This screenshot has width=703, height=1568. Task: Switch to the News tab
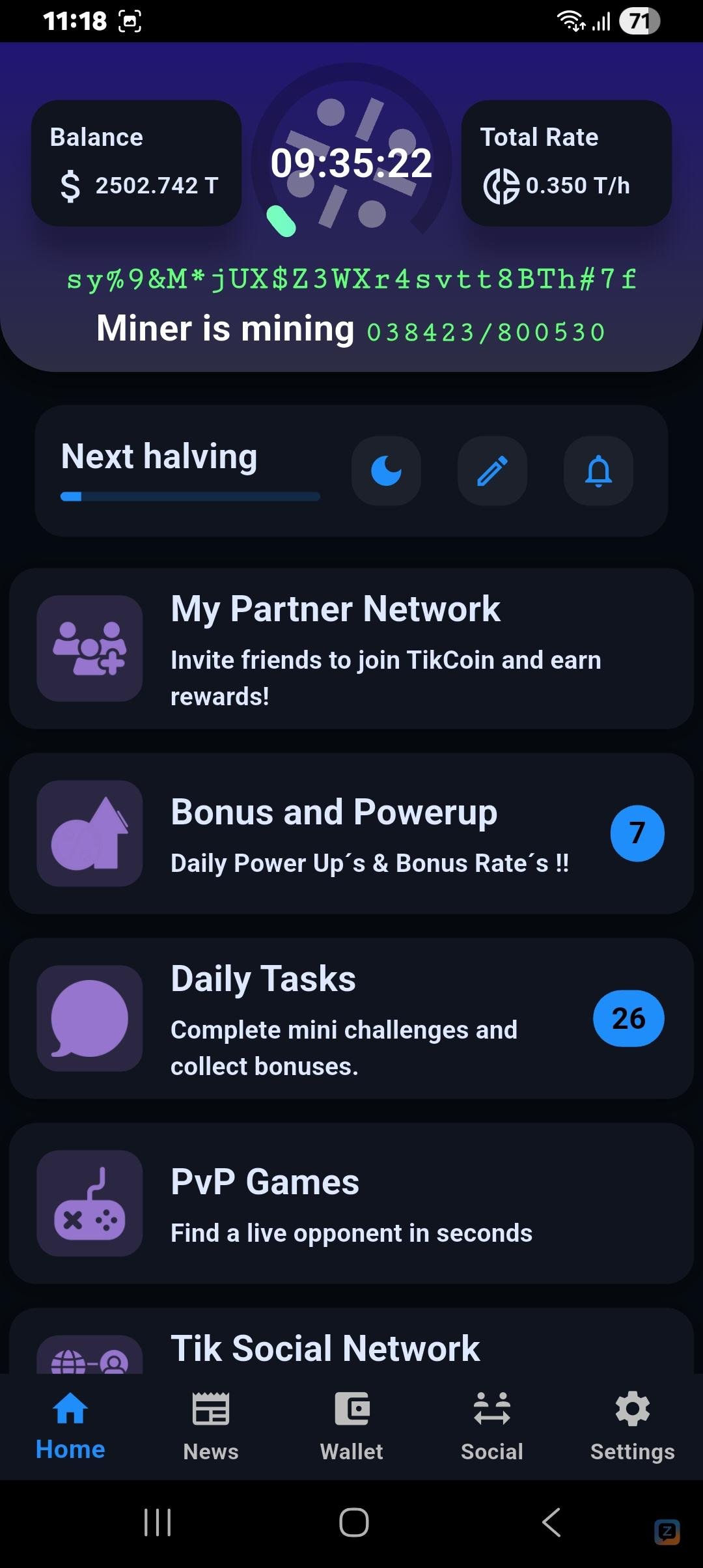click(x=211, y=1426)
